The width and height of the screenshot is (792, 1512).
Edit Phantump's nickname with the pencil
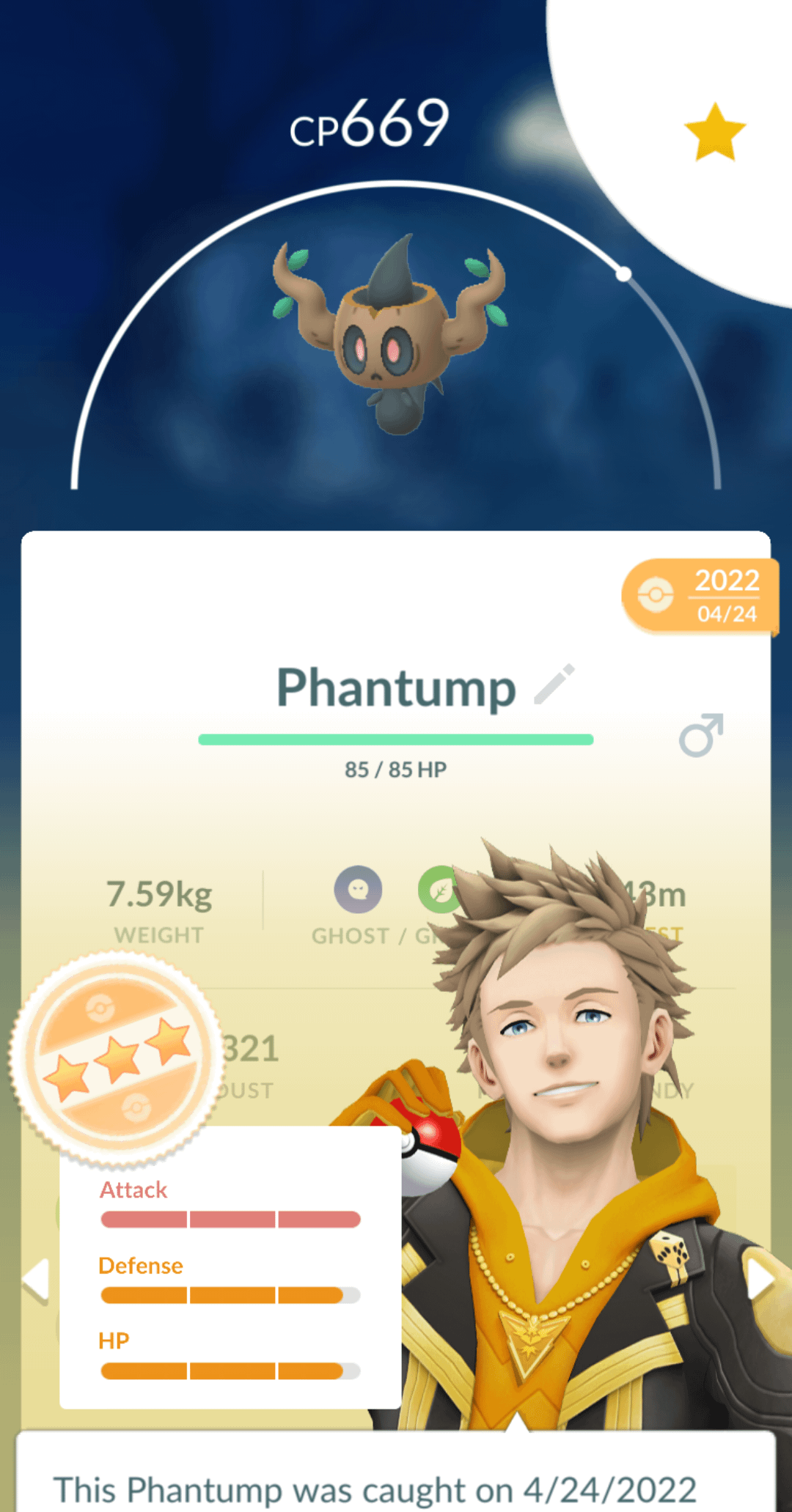554,685
